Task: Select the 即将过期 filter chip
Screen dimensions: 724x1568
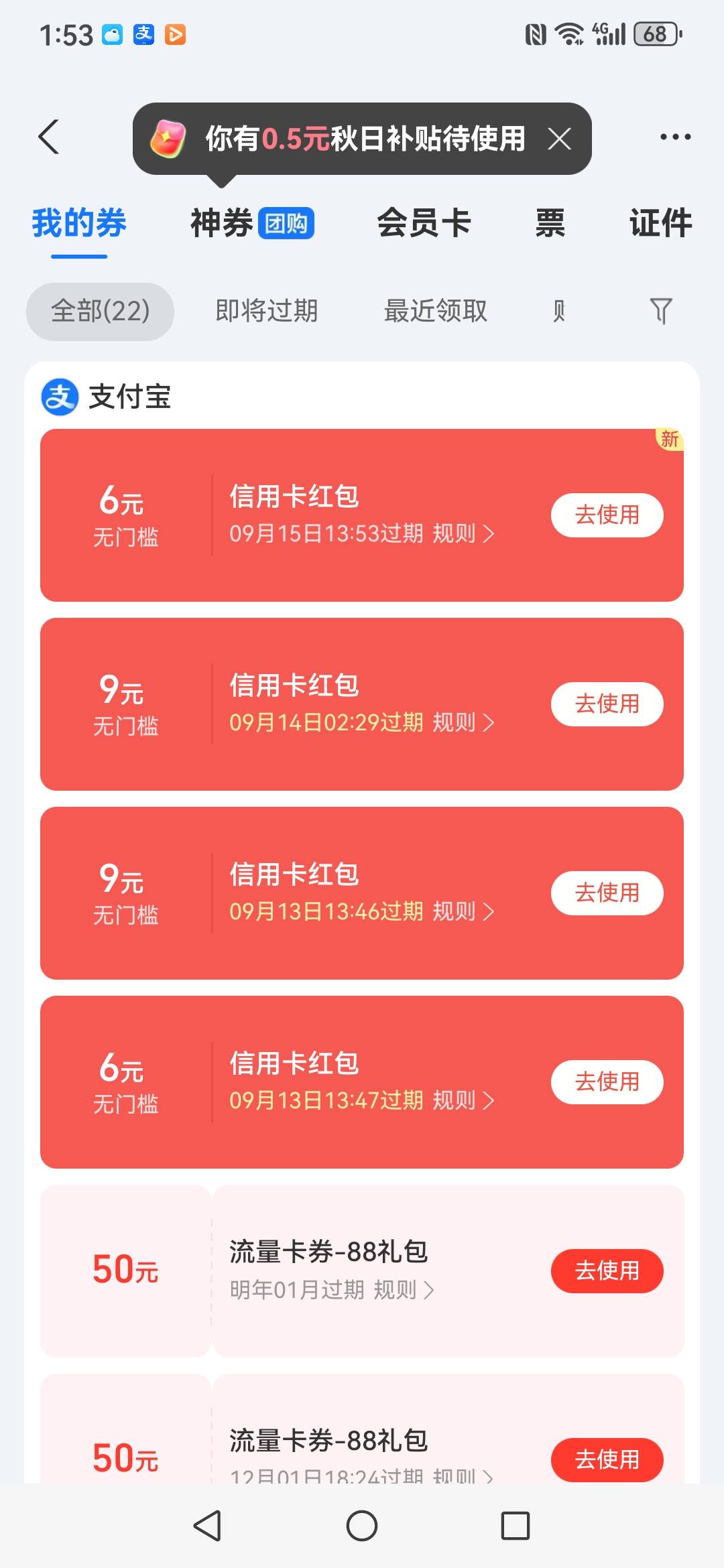Action: (267, 311)
